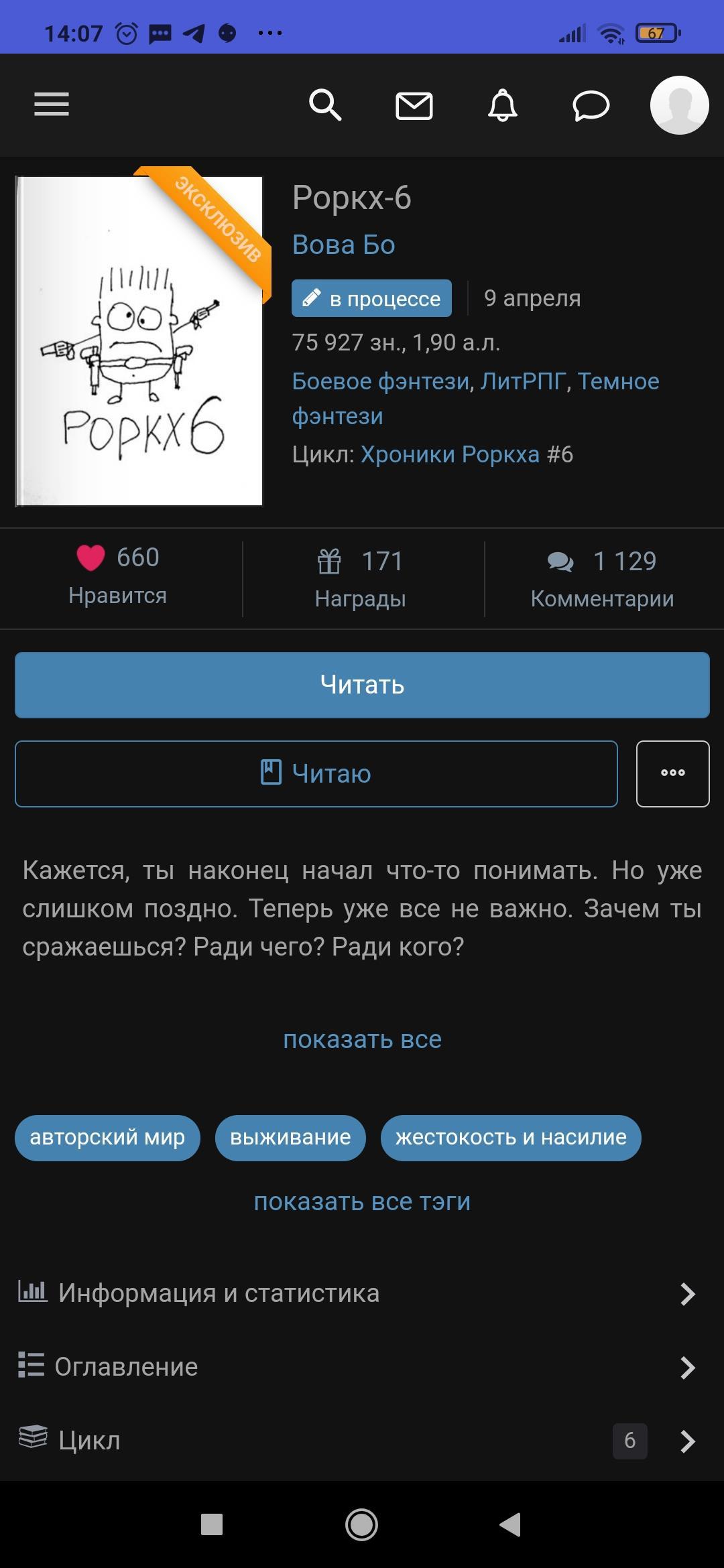Open the chat bubble icon
The height and width of the screenshot is (1568, 724).
click(591, 106)
